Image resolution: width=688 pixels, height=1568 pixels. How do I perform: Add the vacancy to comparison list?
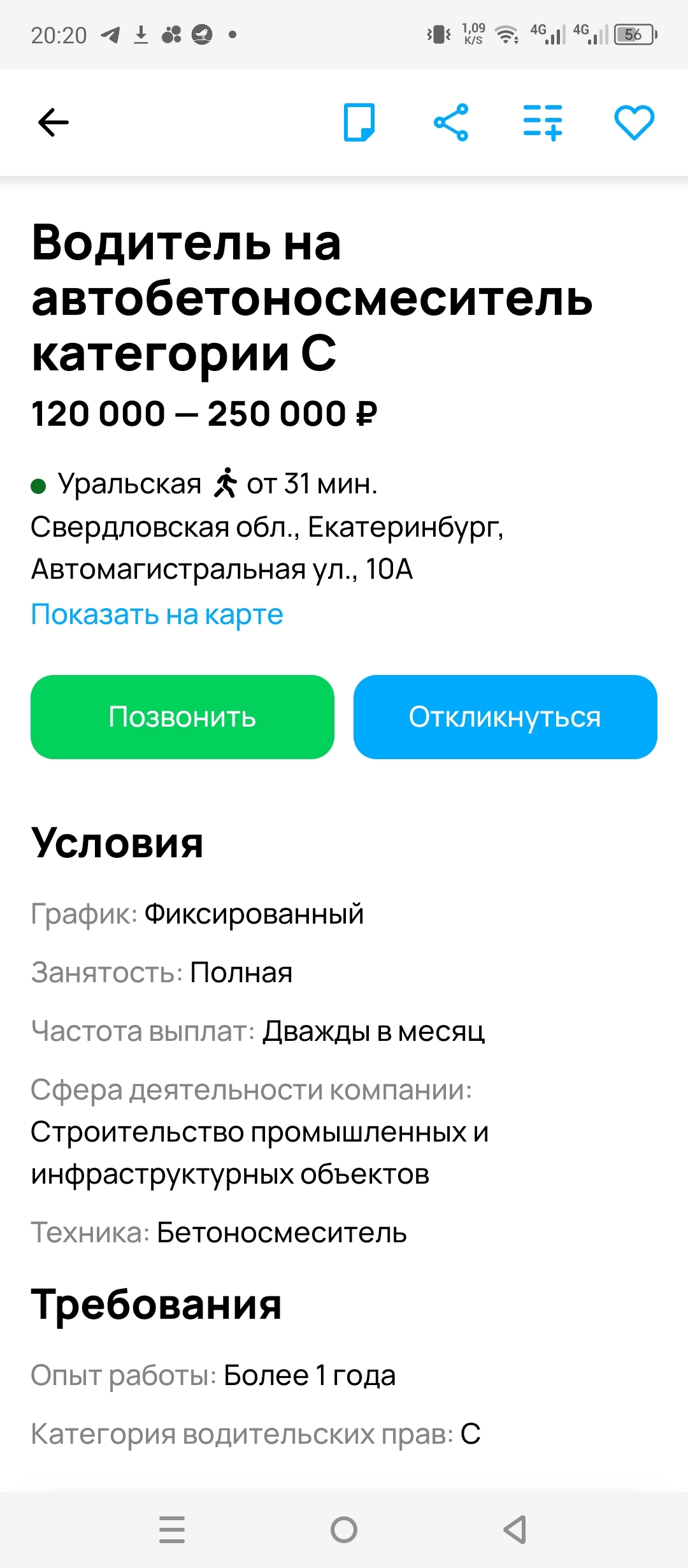(x=543, y=122)
